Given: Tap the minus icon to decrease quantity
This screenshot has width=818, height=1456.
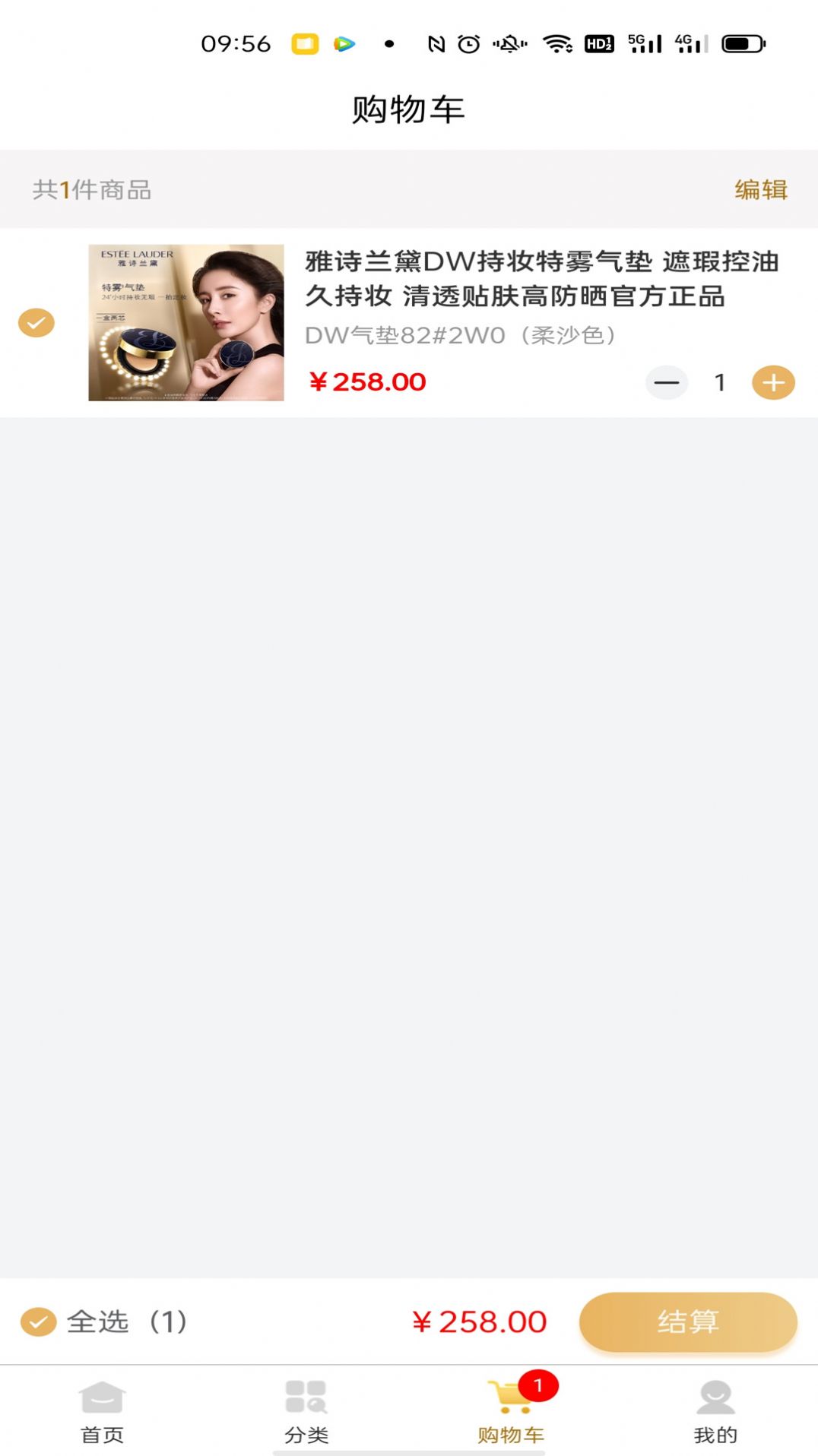Looking at the screenshot, I should click(666, 382).
